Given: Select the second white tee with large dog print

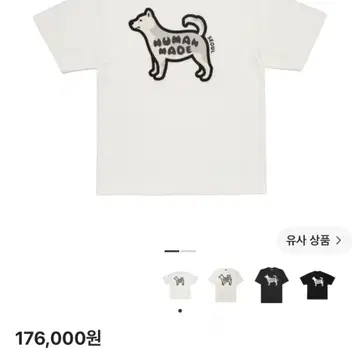Looking at the screenshot, I should pos(226,284).
